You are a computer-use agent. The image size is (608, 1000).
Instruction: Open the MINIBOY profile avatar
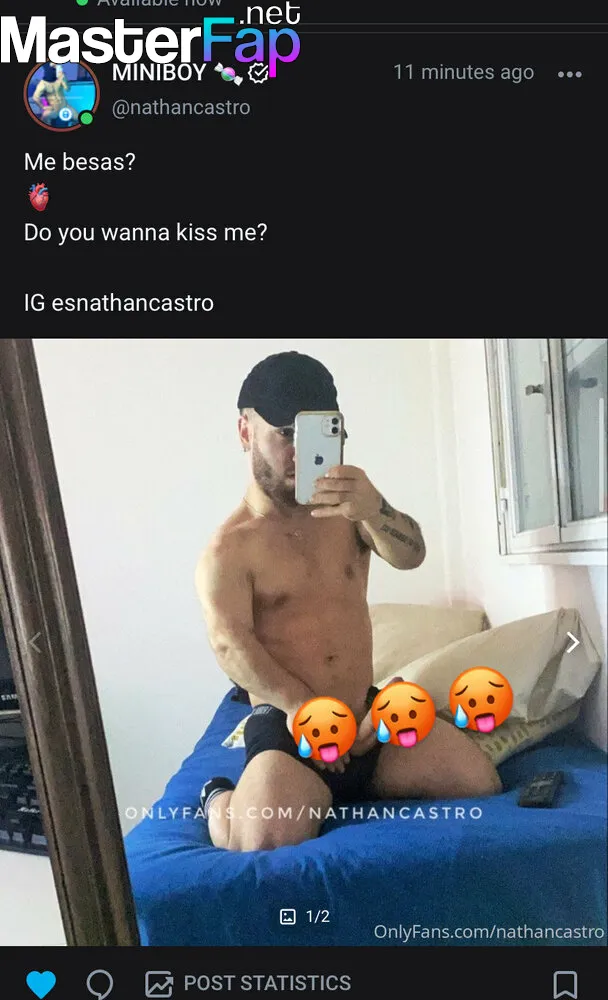pos(61,95)
